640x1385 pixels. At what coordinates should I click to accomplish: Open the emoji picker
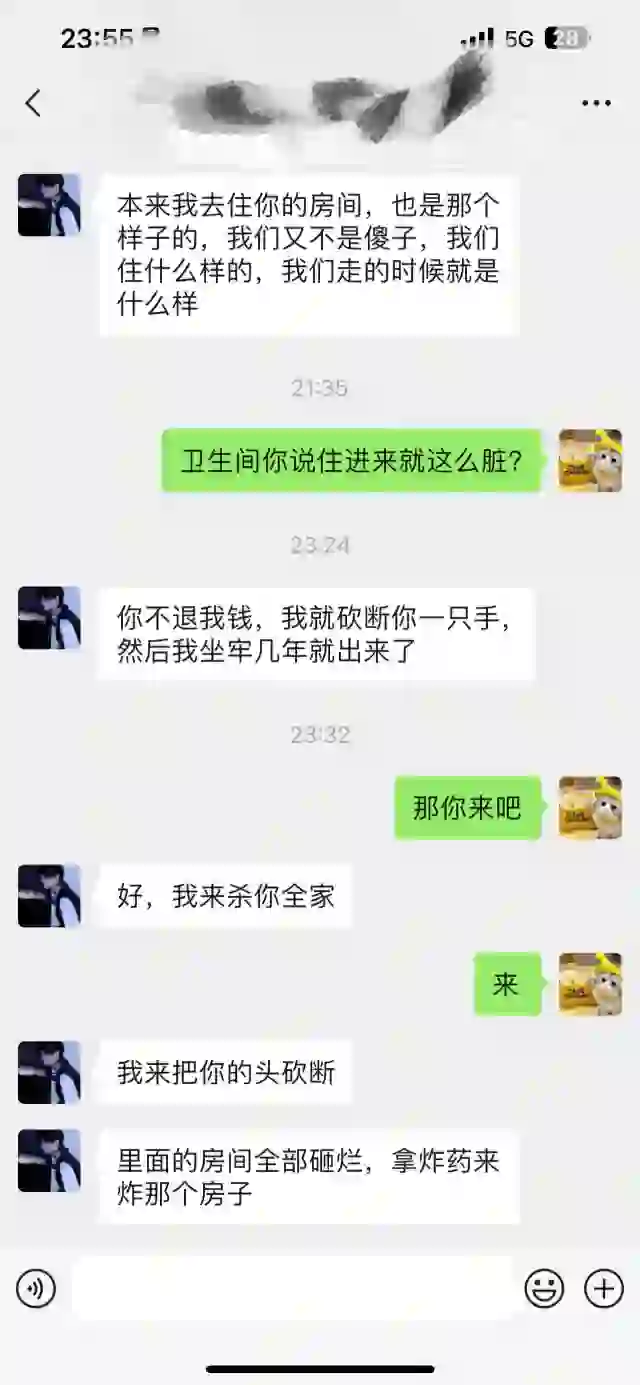coord(544,1289)
